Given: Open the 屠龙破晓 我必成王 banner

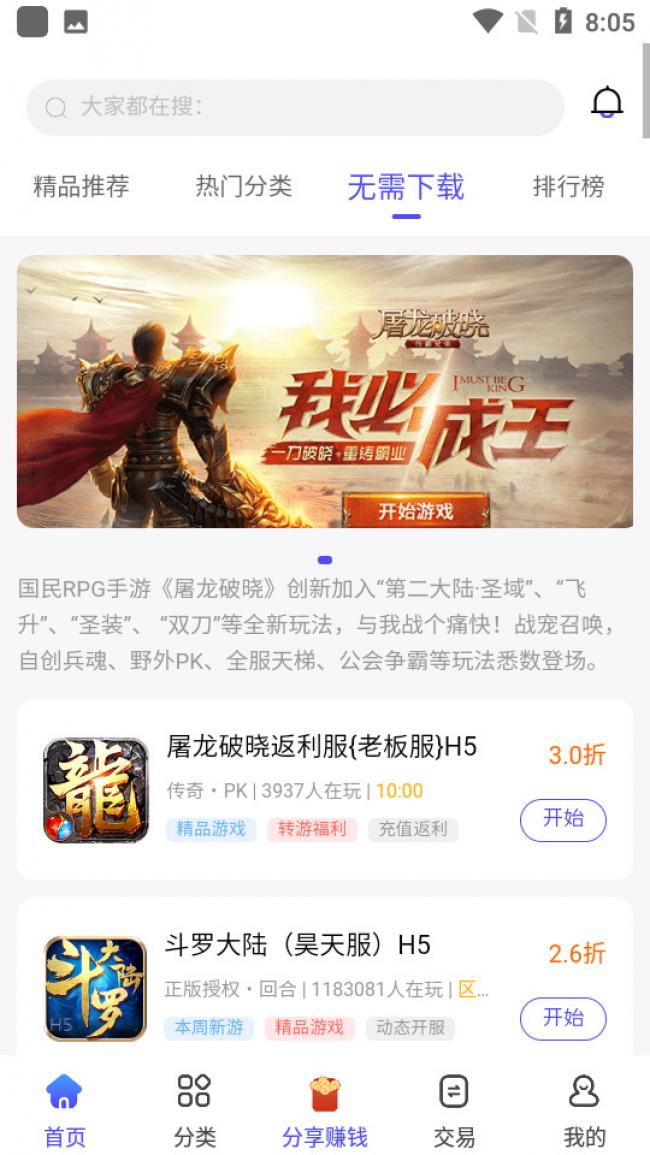Looking at the screenshot, I should point(325,391).
